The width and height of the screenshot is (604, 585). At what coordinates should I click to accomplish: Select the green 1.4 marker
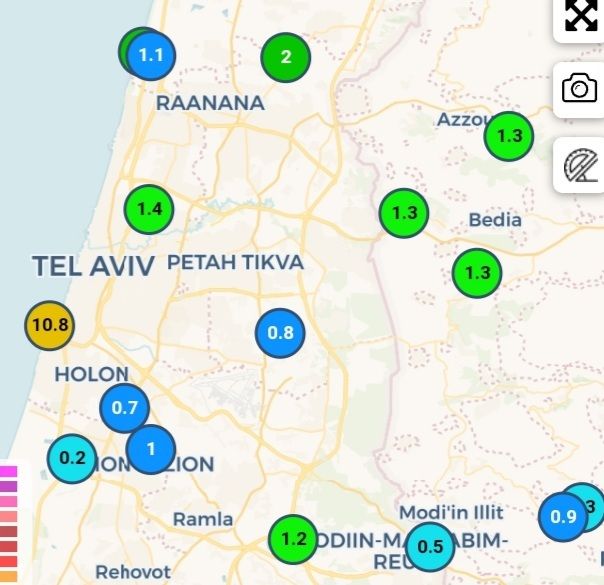tap(149, 210)
